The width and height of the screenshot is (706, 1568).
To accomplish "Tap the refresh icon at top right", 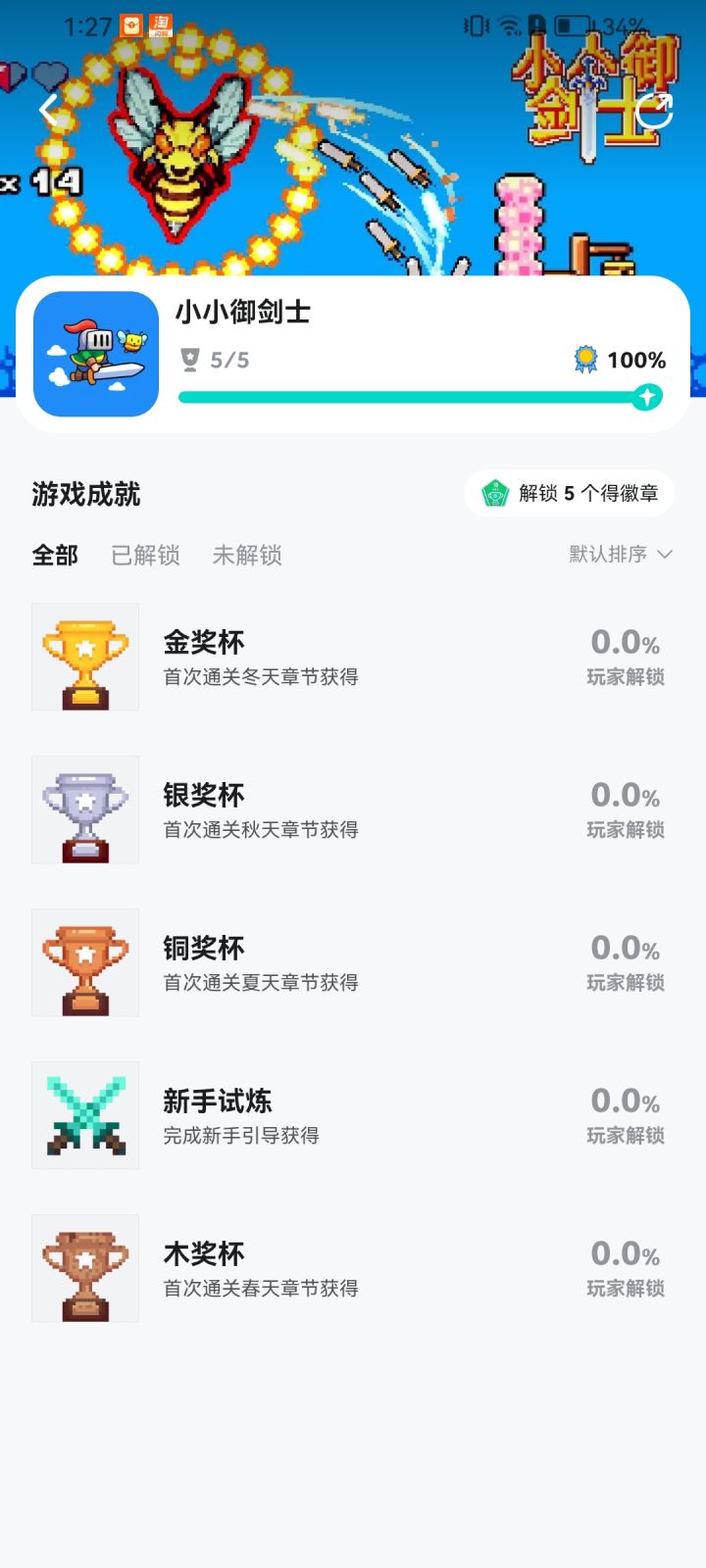I will (656, 111).
